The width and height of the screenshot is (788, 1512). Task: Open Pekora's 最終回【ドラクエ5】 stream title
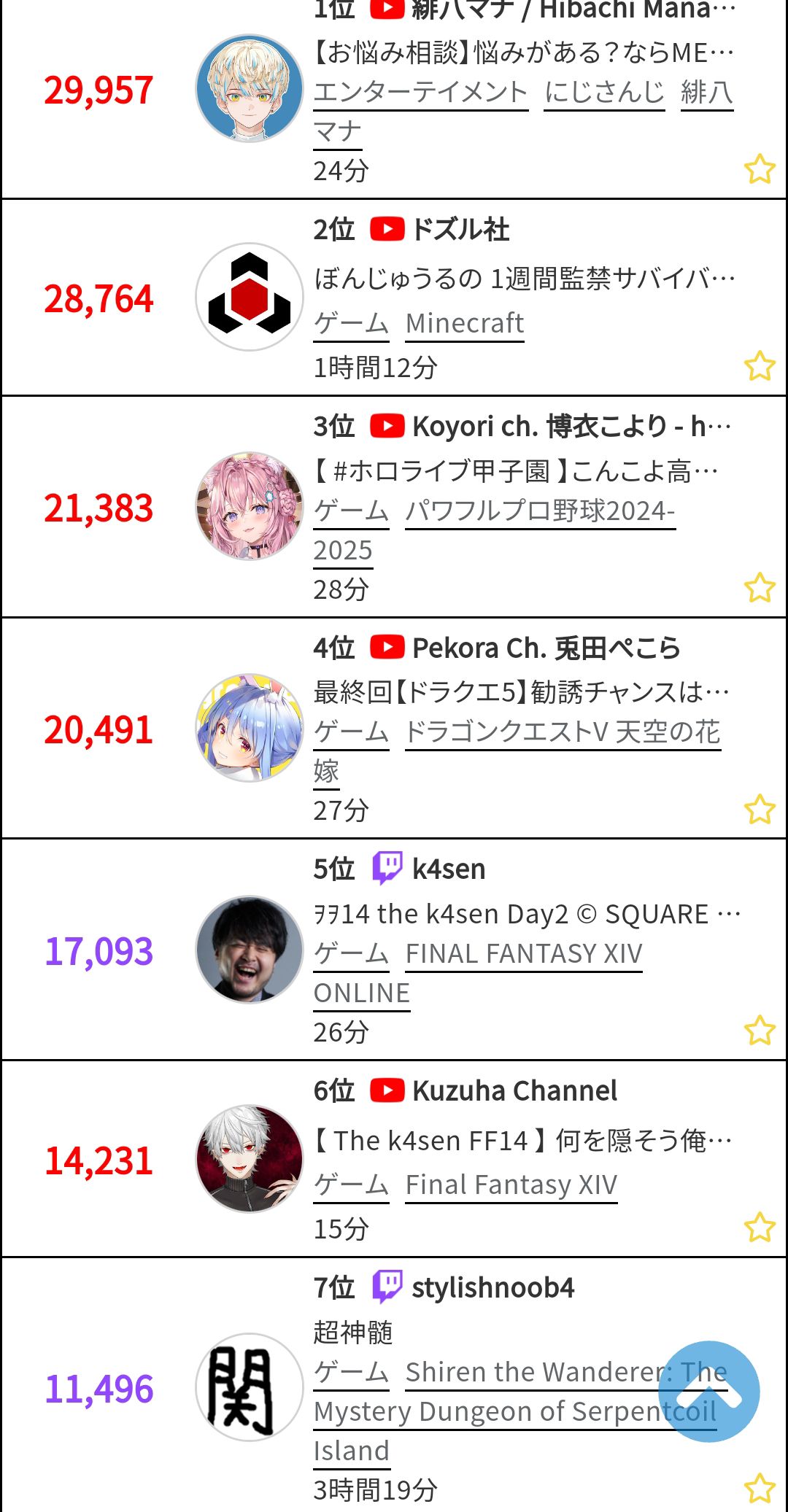pyautogui.click(x=521, y=691)
